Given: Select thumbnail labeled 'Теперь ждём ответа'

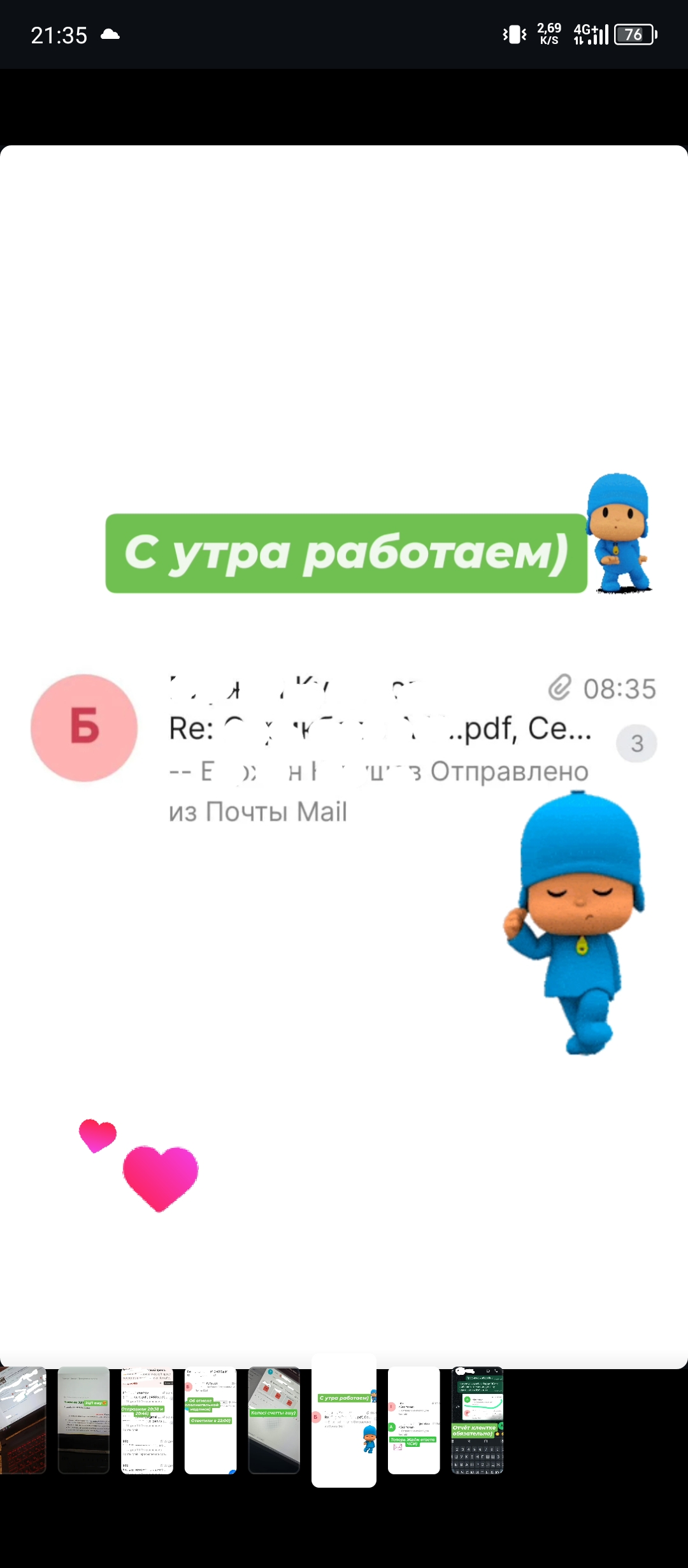Looking at the screenshot, I should [x=414, y=1420].
